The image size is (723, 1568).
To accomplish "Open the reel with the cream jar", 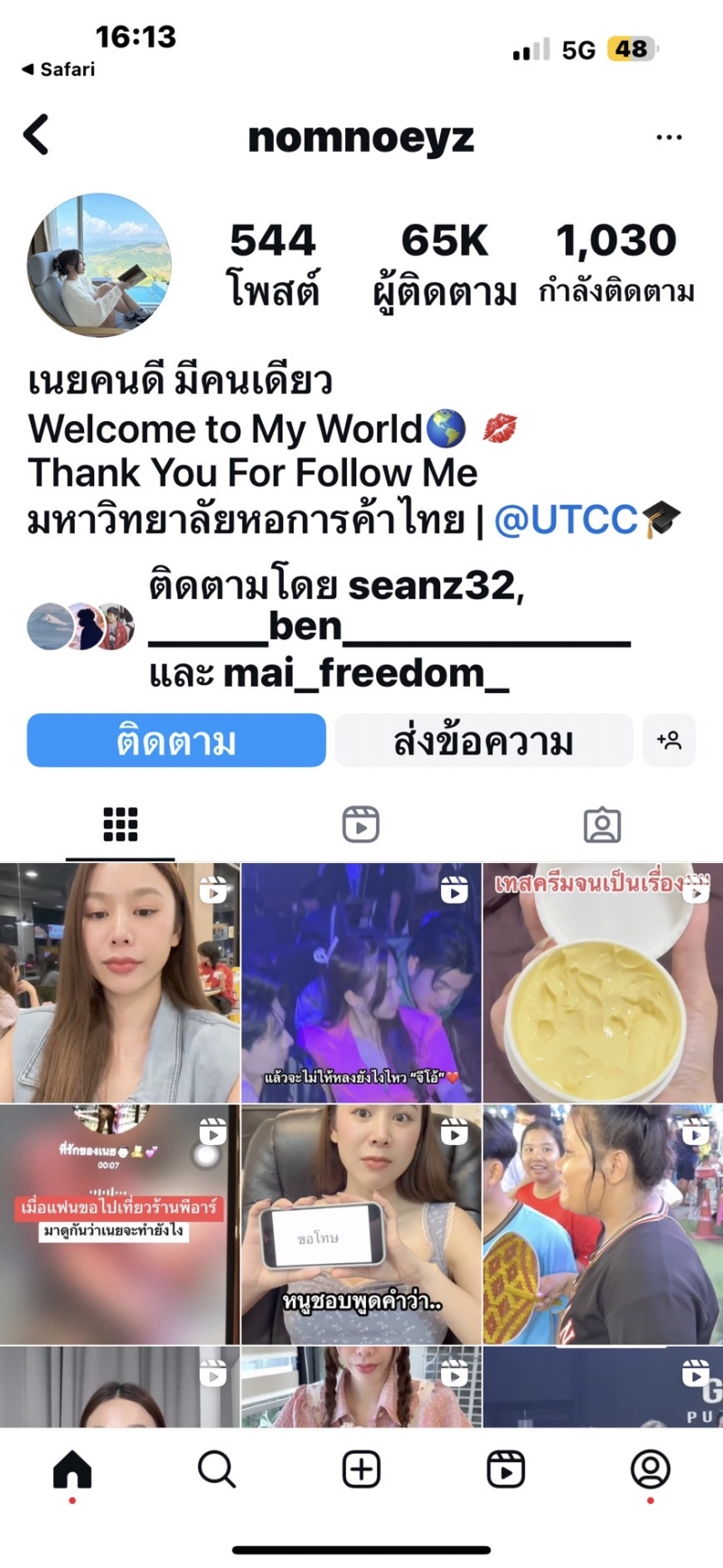I will (602, 983).
